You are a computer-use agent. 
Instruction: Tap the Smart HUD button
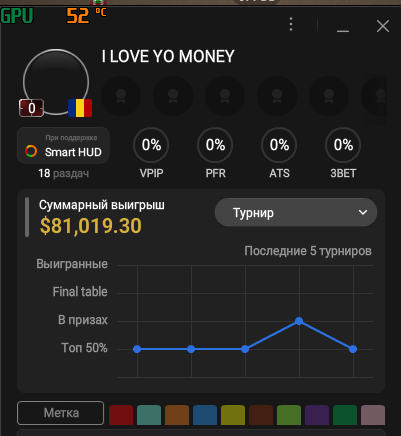[63, 146]
